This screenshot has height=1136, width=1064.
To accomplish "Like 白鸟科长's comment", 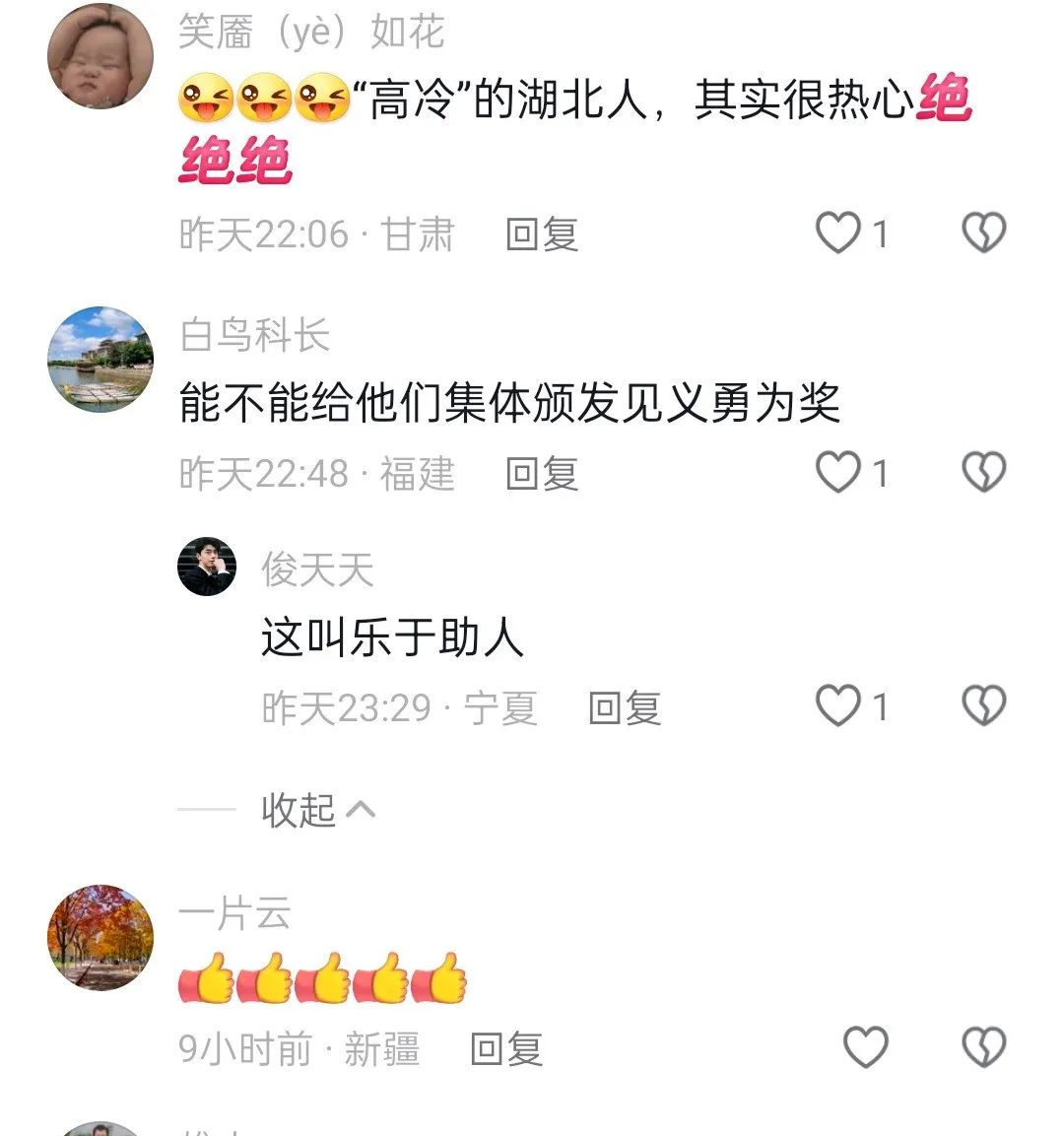I will point(838,472).
